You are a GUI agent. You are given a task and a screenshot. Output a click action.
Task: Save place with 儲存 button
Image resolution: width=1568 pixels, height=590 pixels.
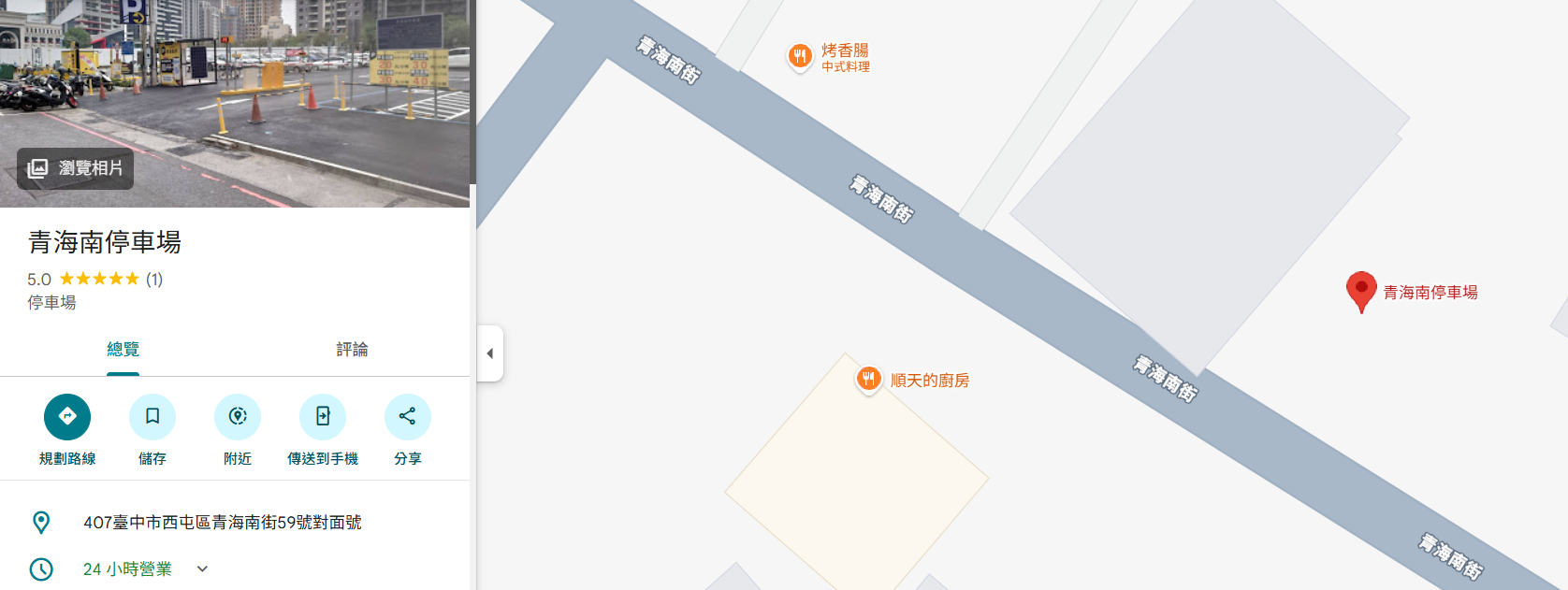point(152,417)
